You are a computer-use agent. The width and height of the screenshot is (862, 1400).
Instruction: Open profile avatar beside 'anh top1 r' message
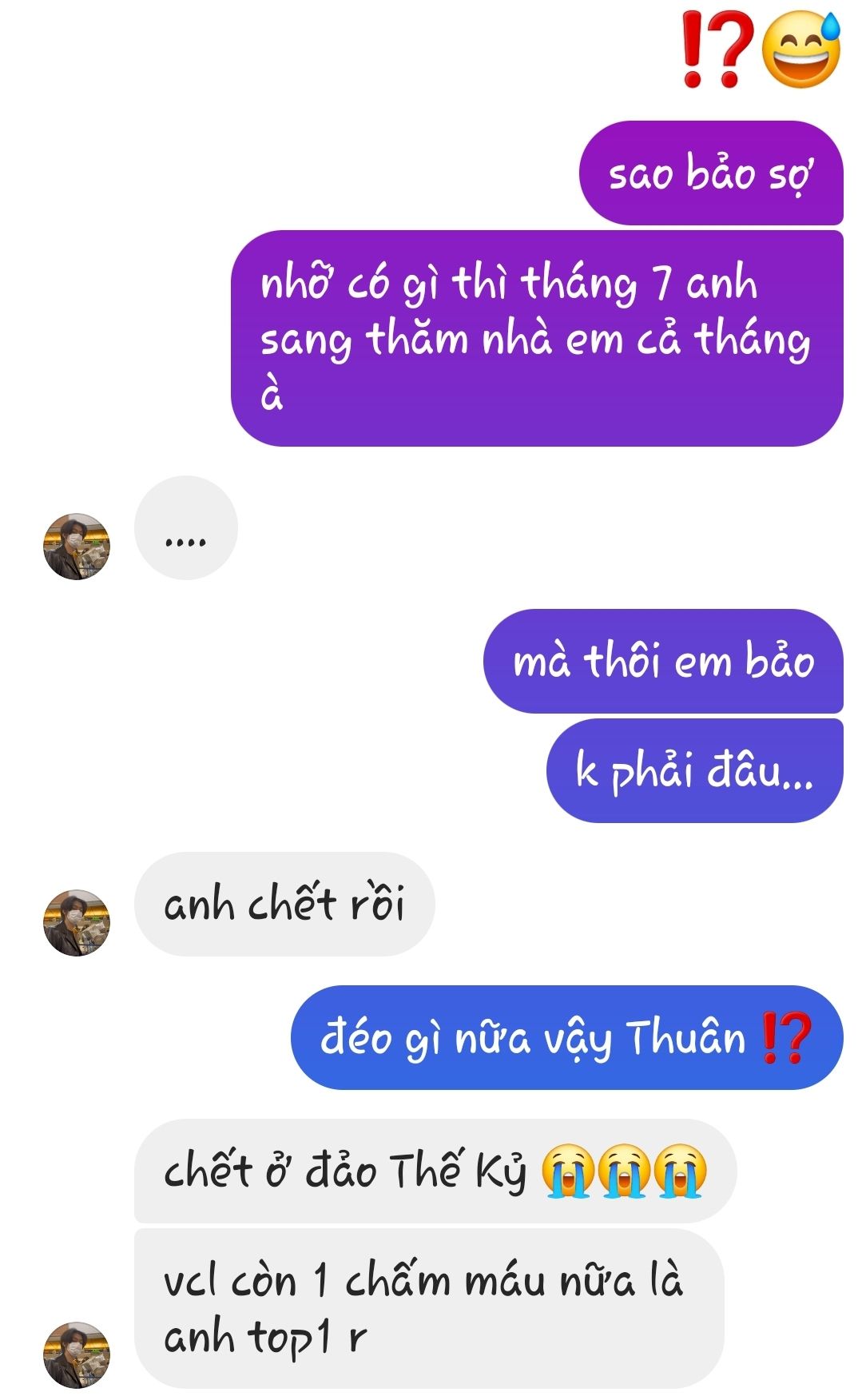coord(76,1354)
